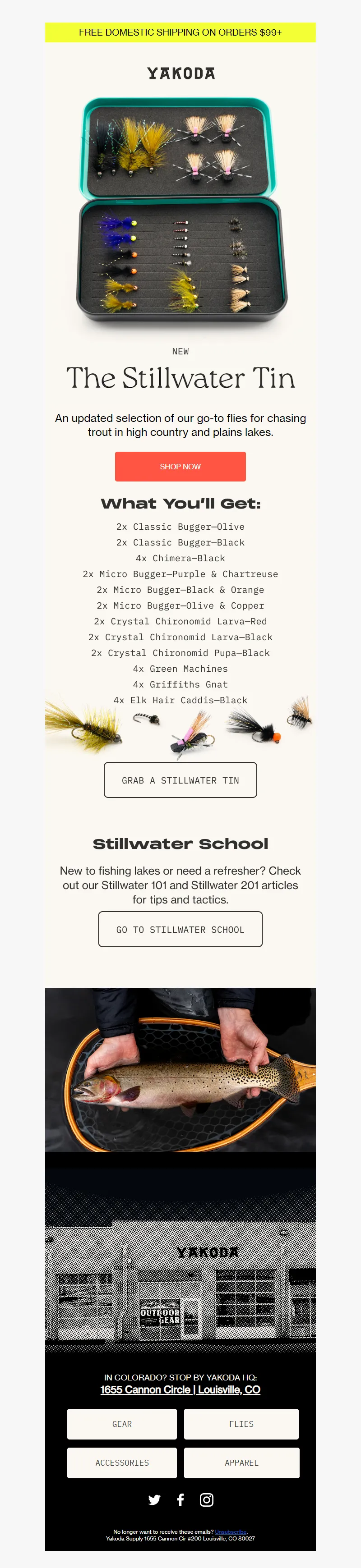Visit Yakoda's Instagram page
Image resolution: width=361 pixels, height=1568 pixels.
tap(207, 1499)
